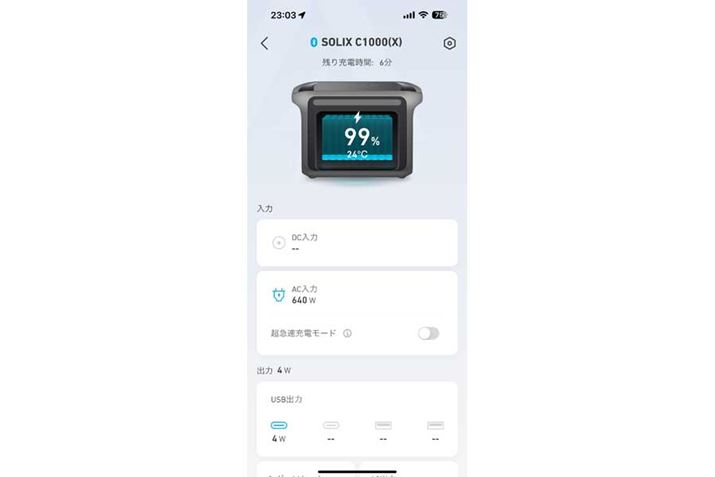Enable the 超急速充電モード switch

pos(428,333)
